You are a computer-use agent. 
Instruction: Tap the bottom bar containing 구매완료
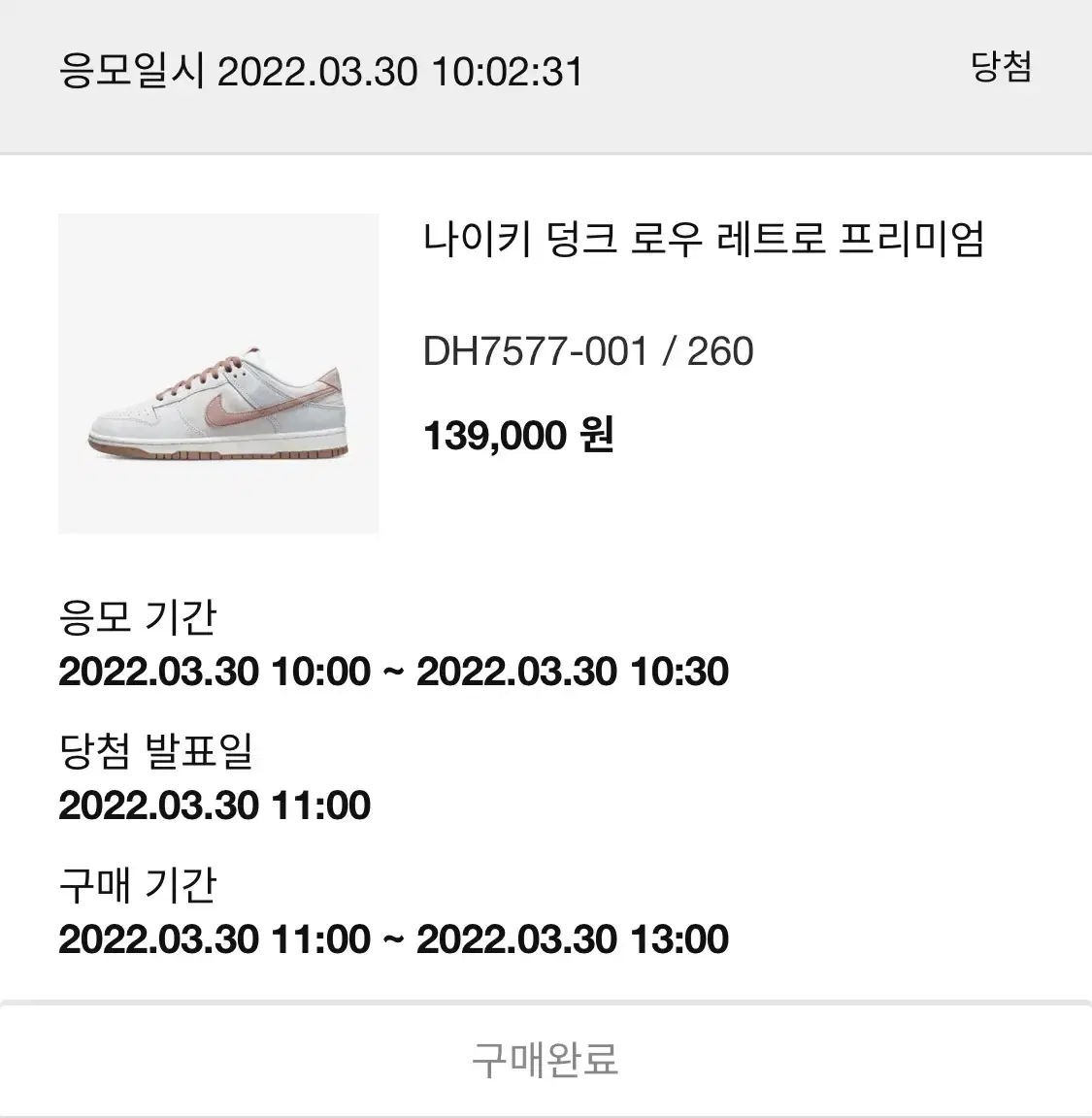click(x=546, y=1063)
